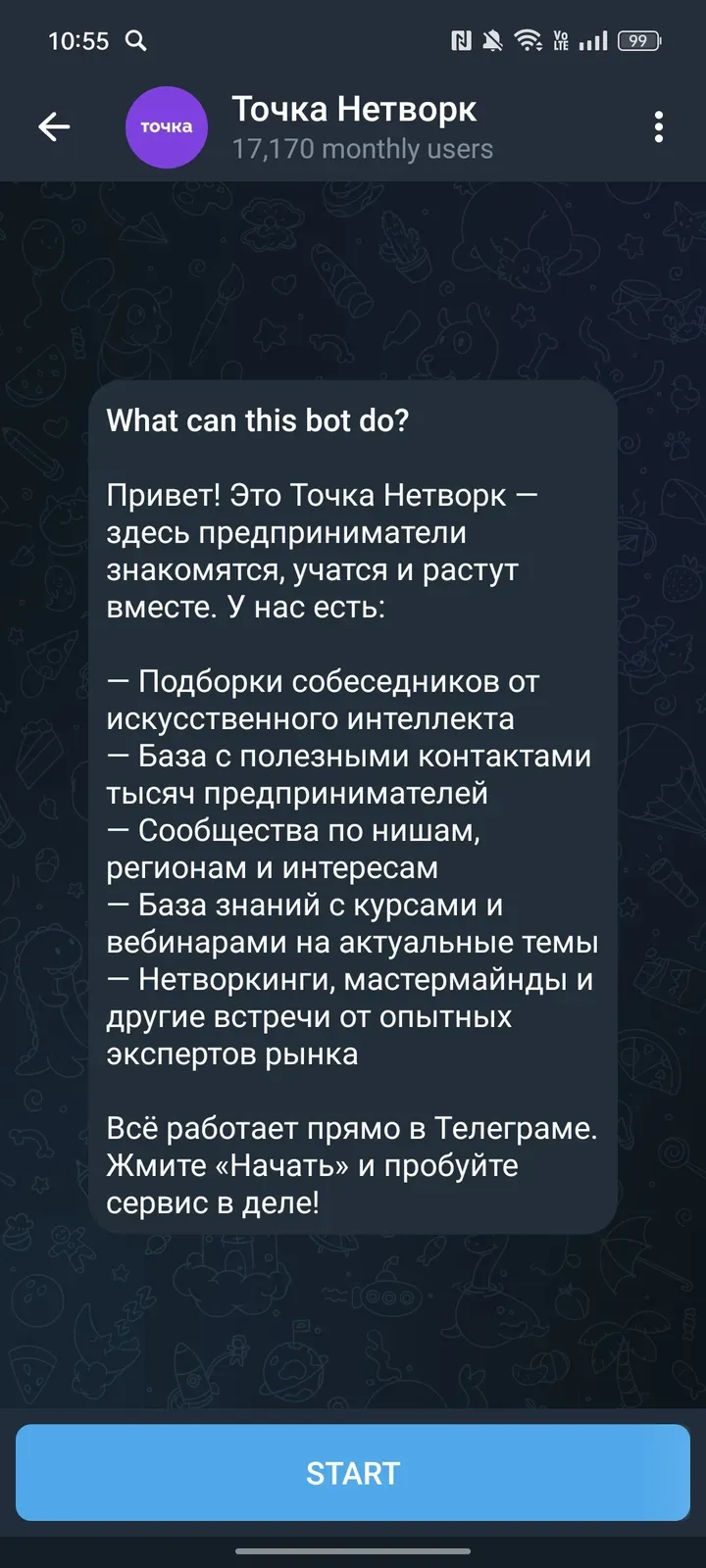This screenshot has width=706, height=1568.
Task: Tap the START button
Action: (353, 1473)
